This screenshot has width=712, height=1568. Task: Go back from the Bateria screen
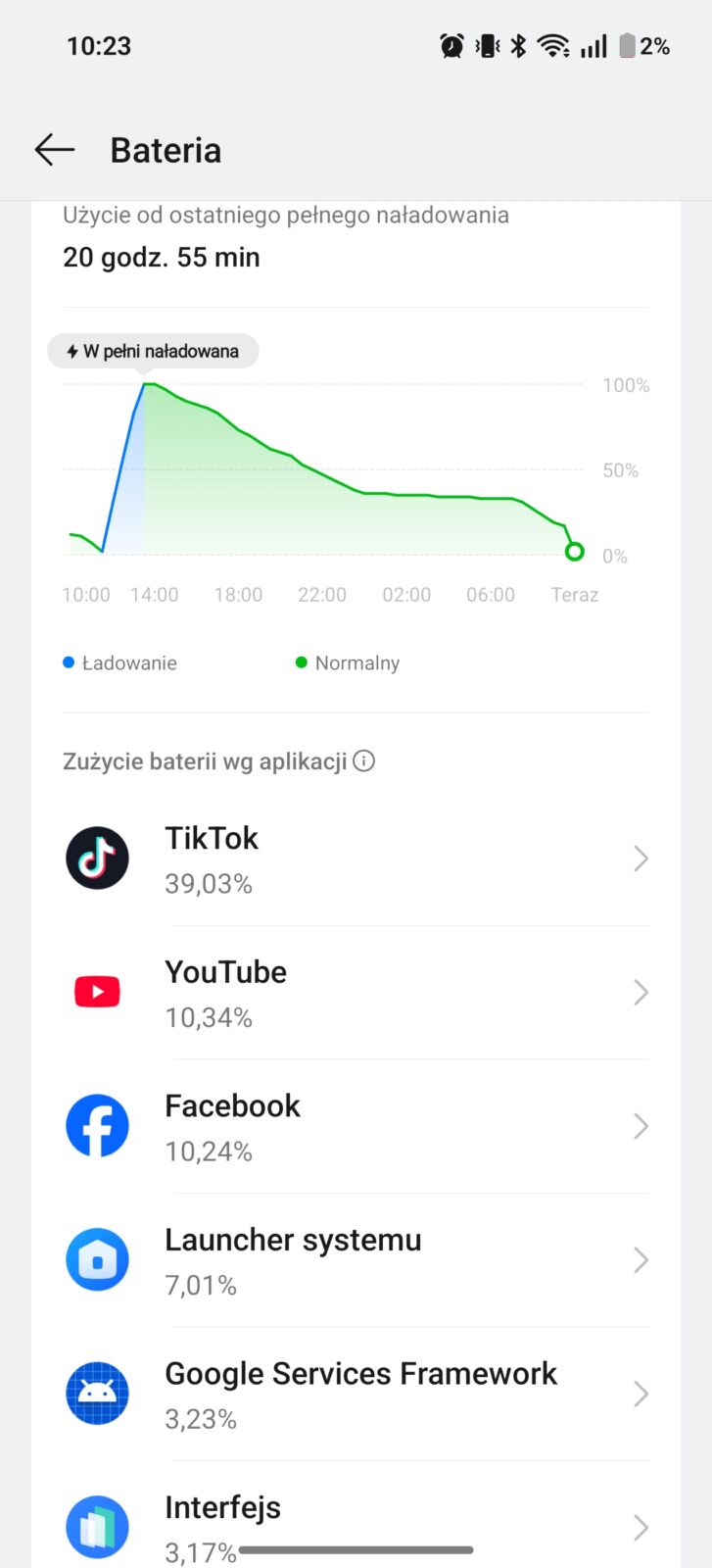[55, 150]
